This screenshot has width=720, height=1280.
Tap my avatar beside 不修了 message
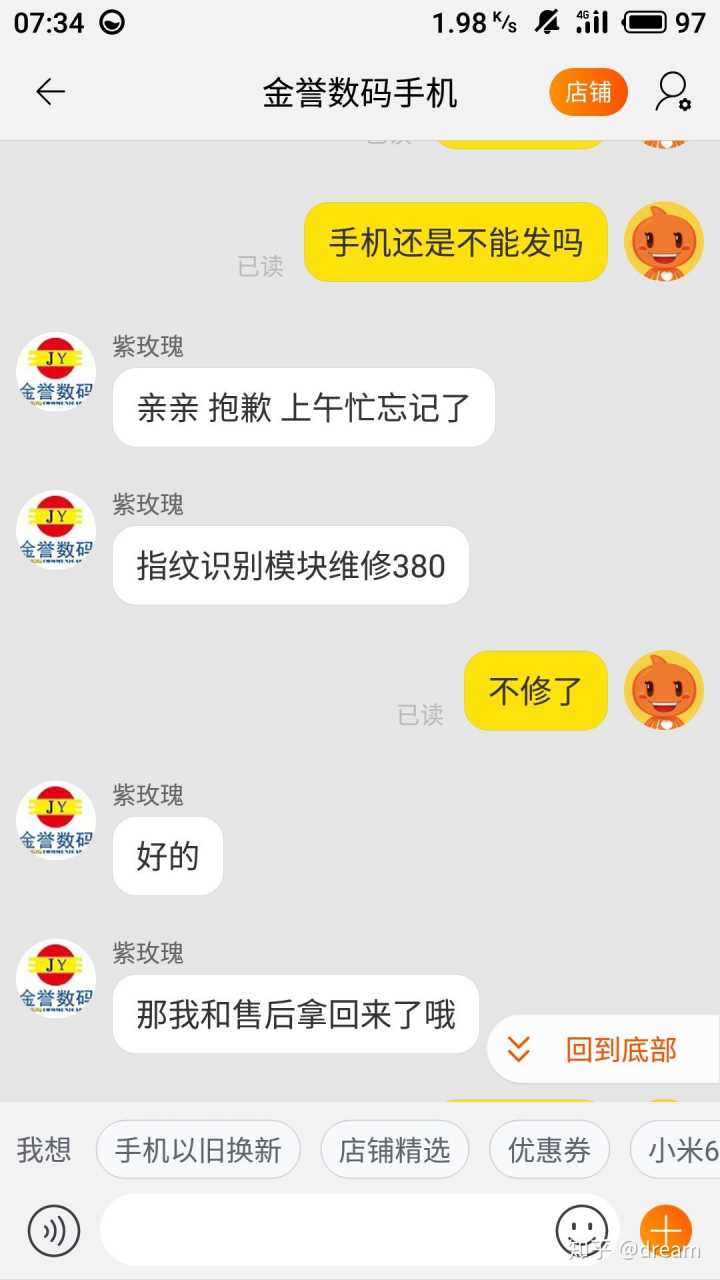point(664,690)
